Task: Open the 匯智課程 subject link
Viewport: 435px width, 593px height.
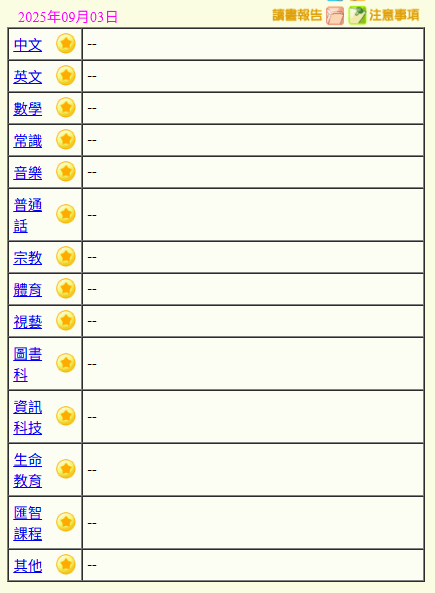Action: pos(28,523)
